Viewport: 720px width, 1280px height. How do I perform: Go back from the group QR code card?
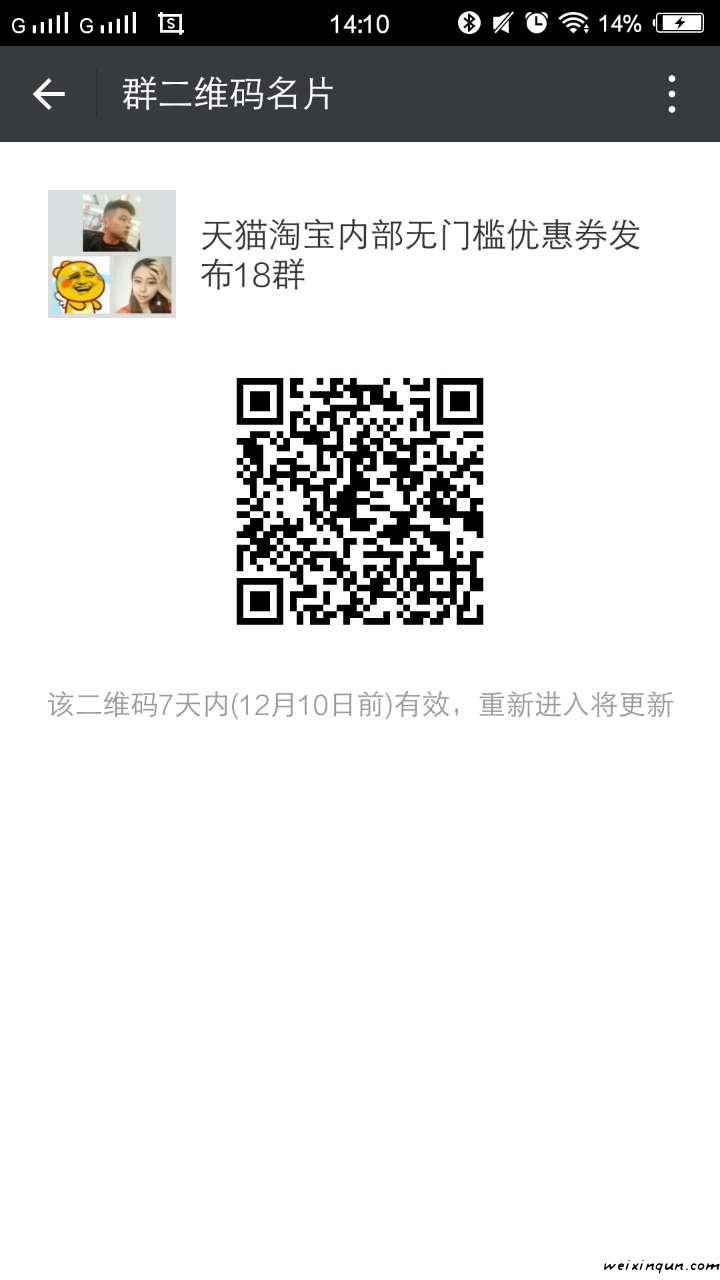[48, 94]
